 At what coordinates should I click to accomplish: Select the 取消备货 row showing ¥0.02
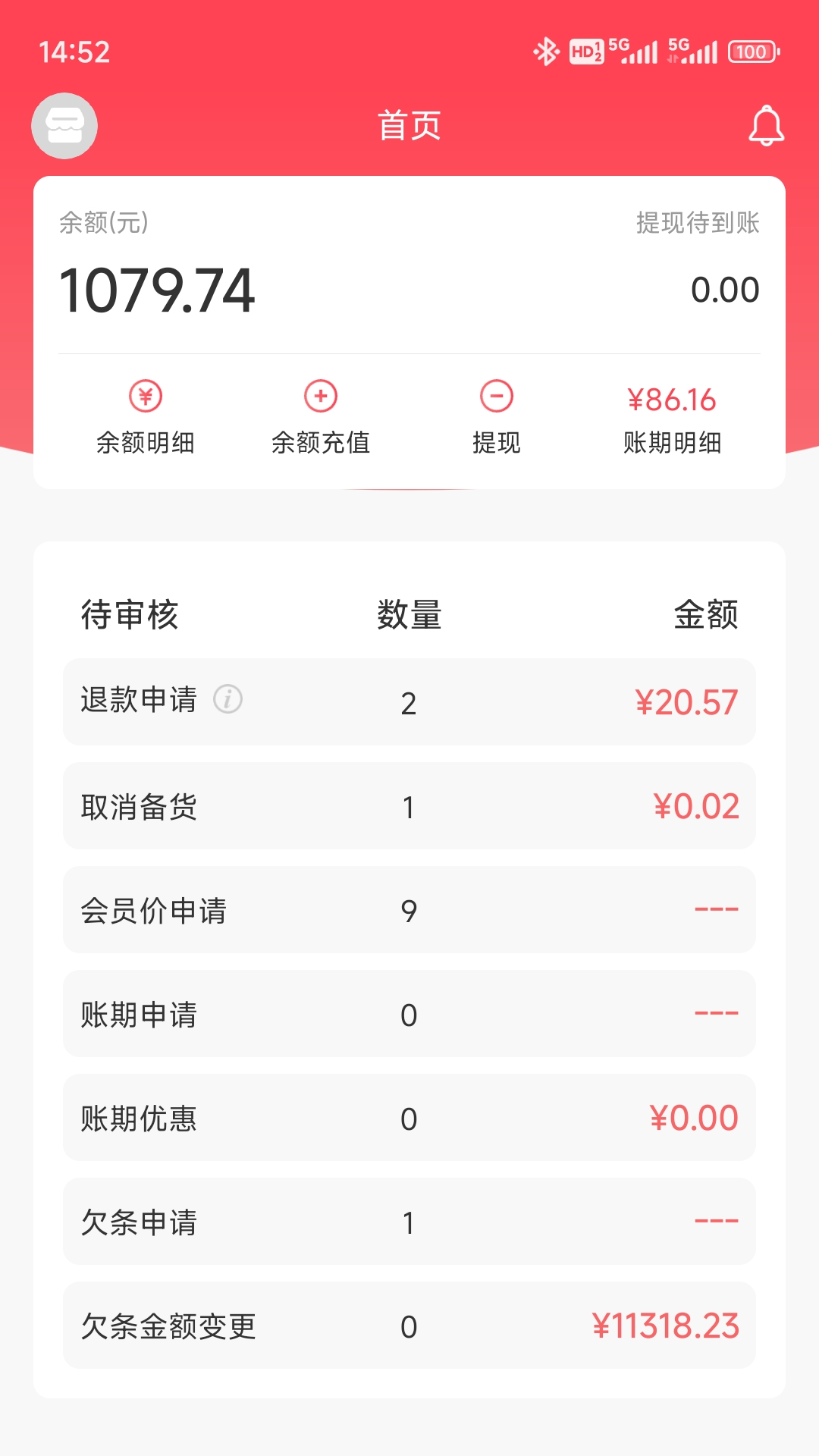(409, 805)
